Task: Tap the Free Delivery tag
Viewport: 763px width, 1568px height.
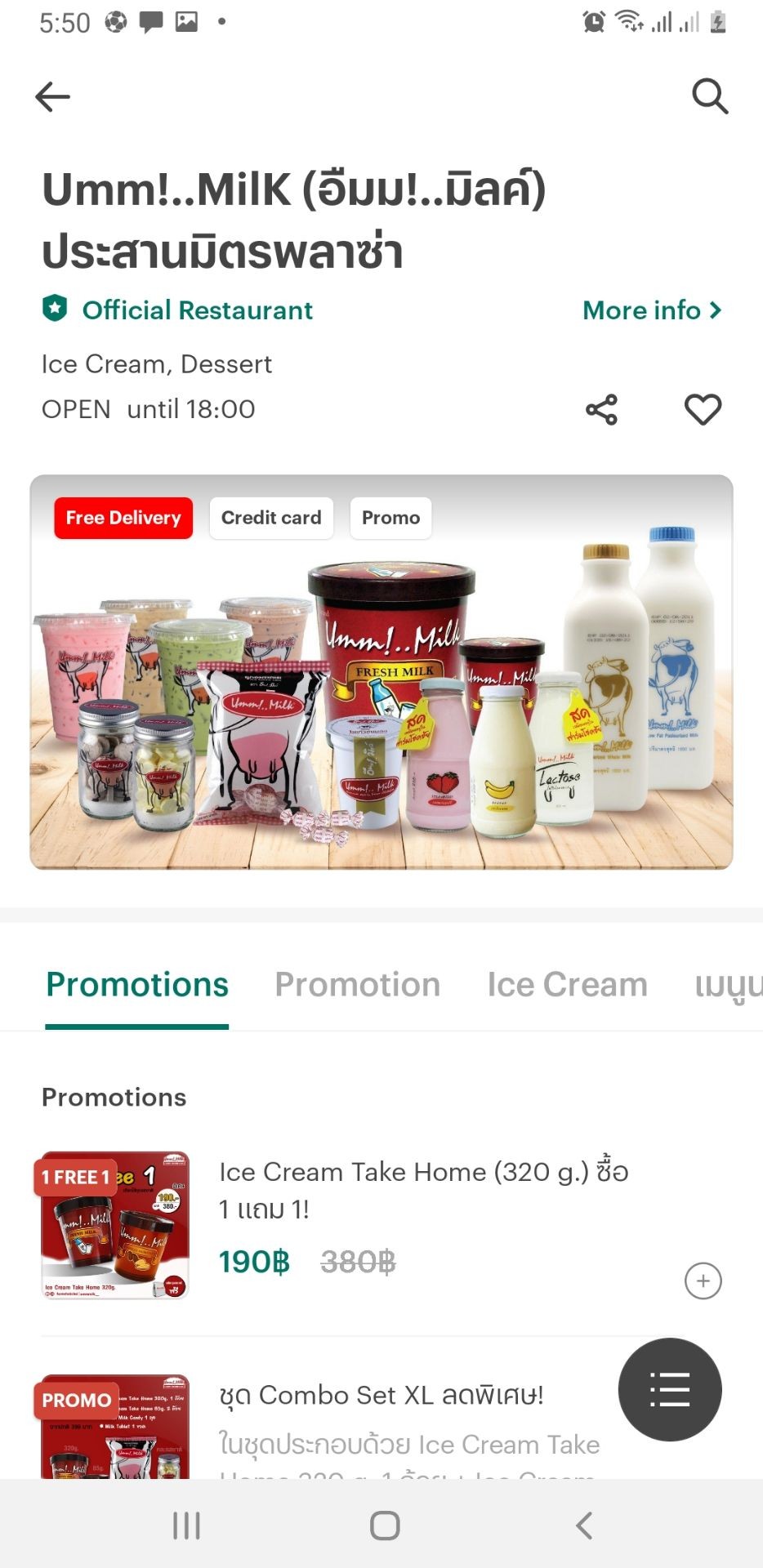Action: tap(123, 517)
